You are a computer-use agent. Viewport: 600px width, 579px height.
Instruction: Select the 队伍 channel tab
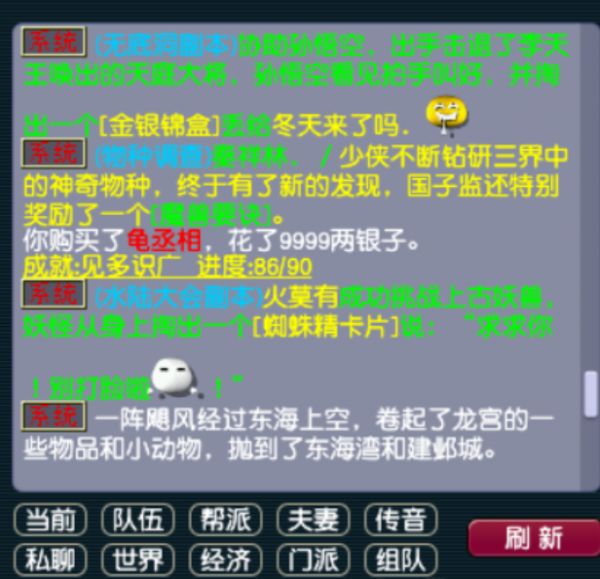point(137,519)
